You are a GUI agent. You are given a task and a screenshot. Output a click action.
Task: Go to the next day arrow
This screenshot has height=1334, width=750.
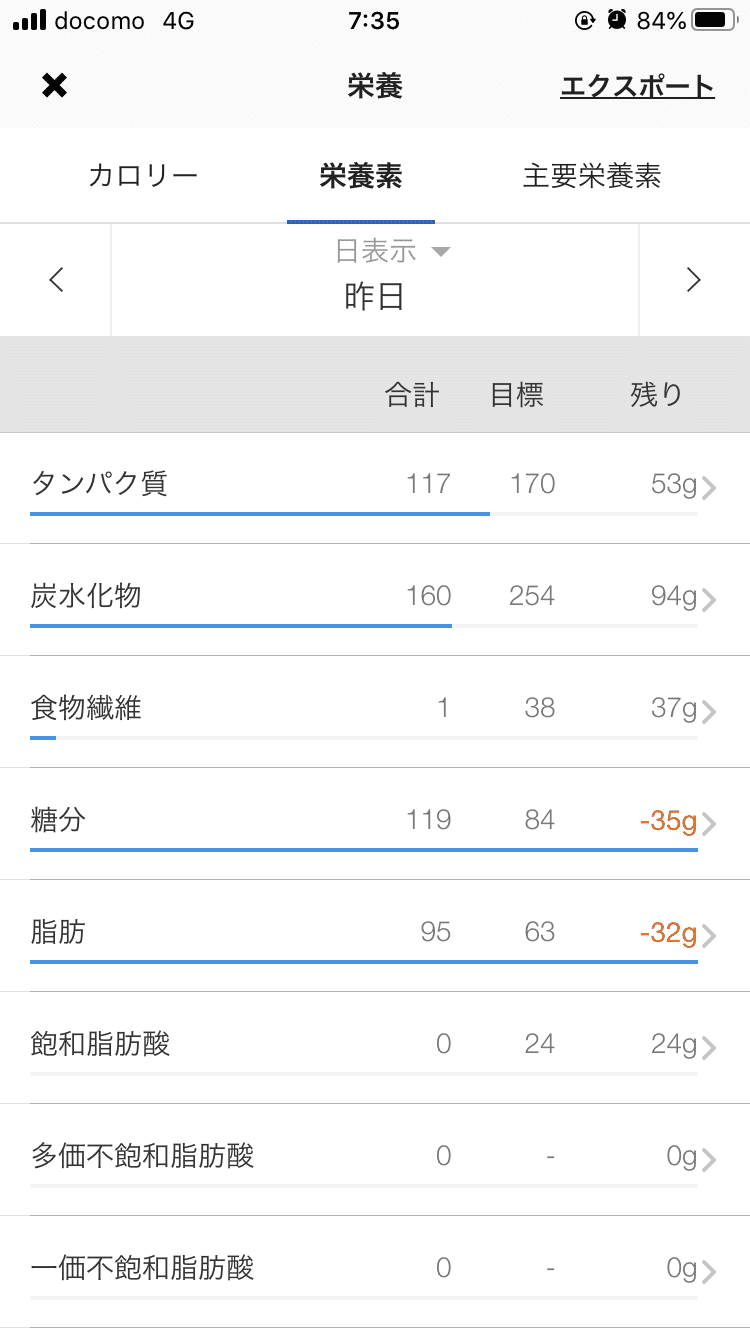[x=694, y=280]
